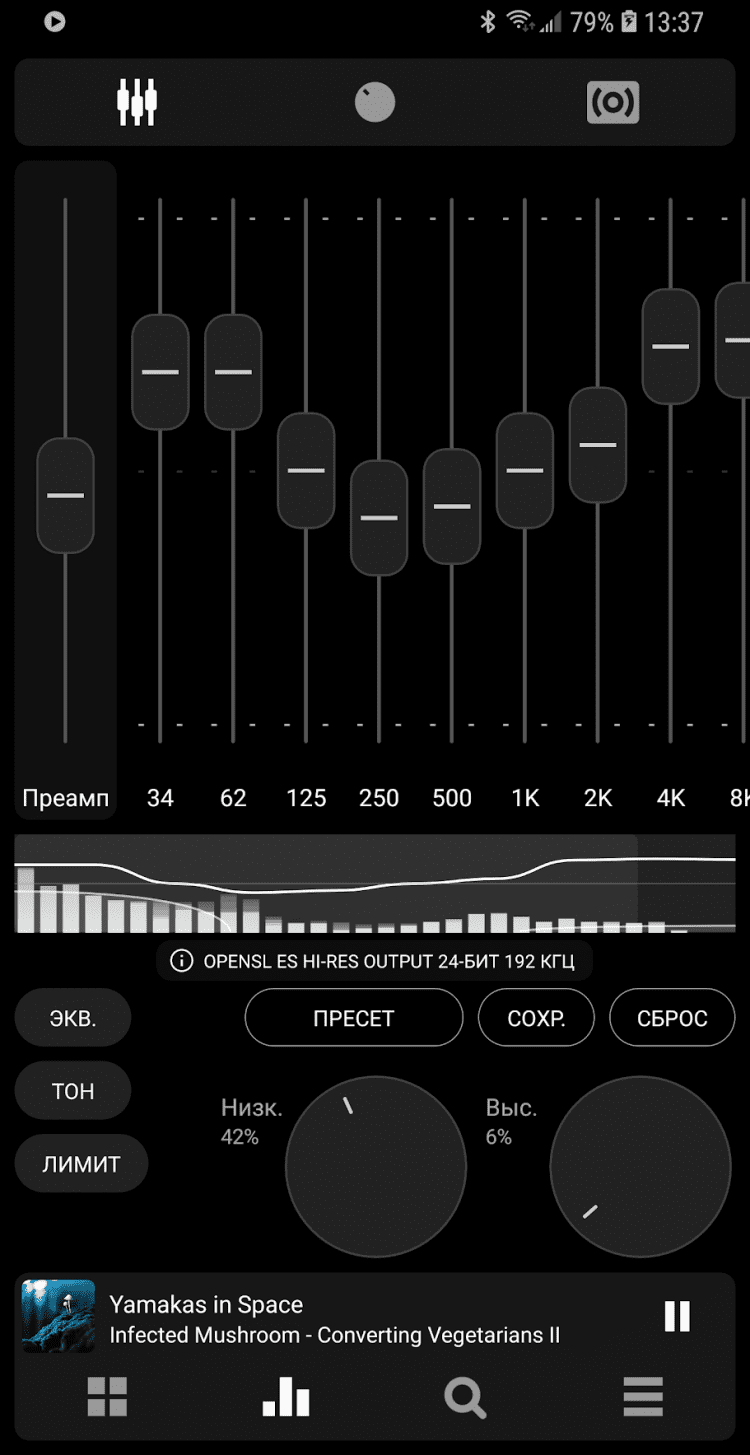This screenshot has height=1455, width=750.
Task: Open the library grid tab
Action: (107, 1397)
